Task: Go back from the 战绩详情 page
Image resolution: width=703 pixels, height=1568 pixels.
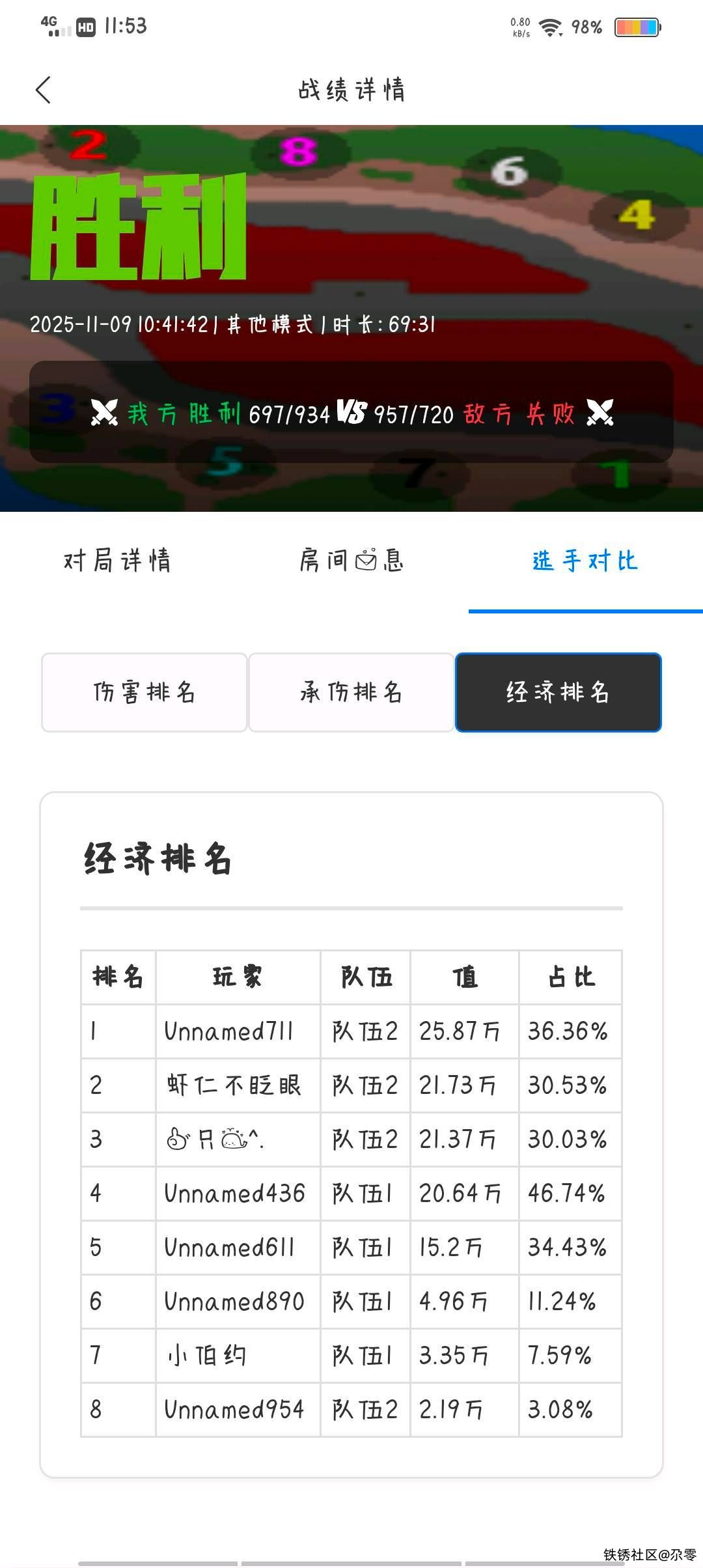Action: pos(43,90)
